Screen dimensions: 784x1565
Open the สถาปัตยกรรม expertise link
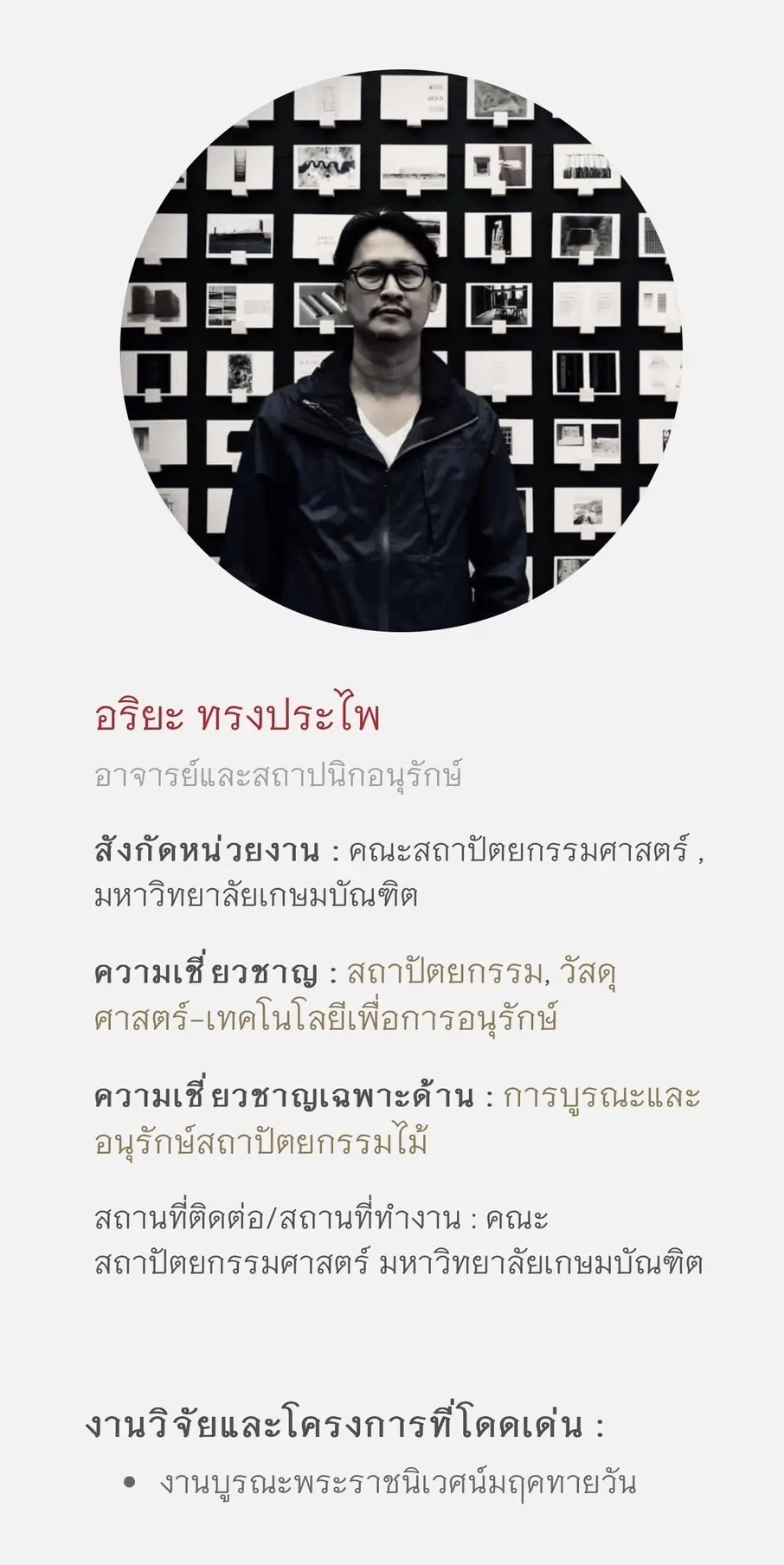[445, 973]
